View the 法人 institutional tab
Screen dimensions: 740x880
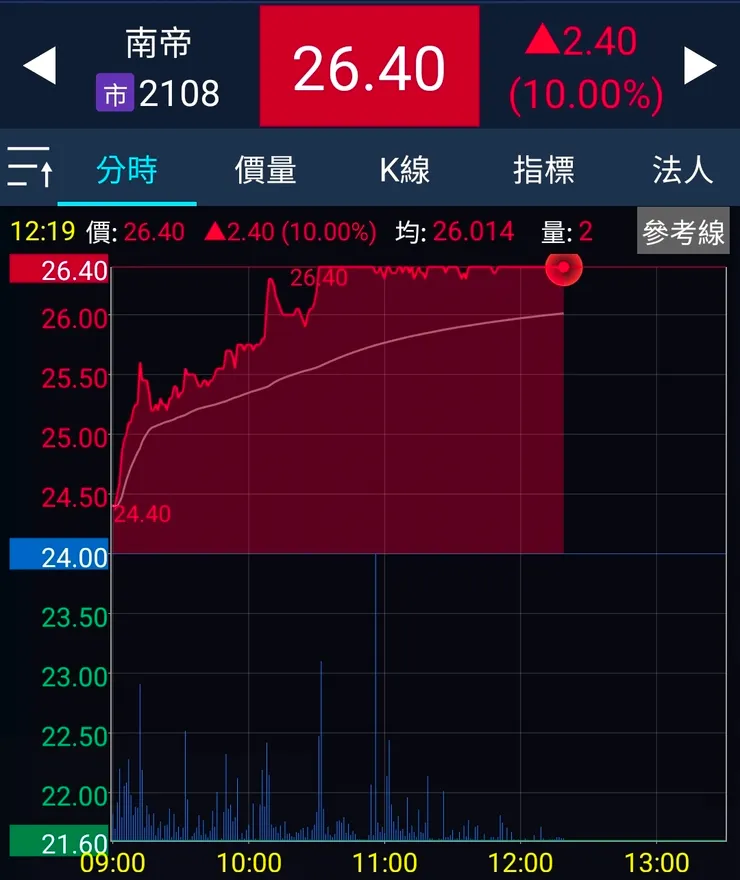pos(680,171)
